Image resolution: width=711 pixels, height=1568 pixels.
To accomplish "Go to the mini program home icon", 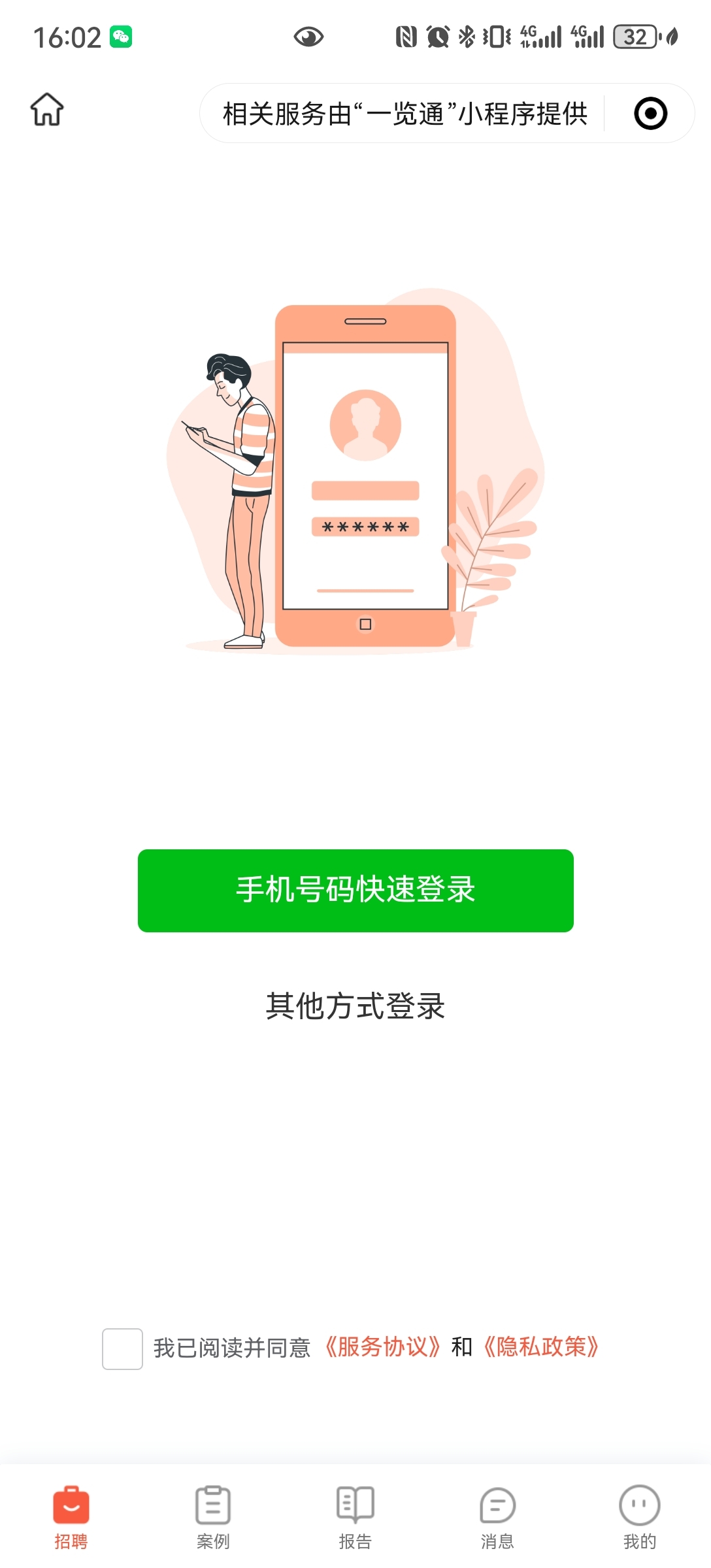I will (x=47, y=109).
